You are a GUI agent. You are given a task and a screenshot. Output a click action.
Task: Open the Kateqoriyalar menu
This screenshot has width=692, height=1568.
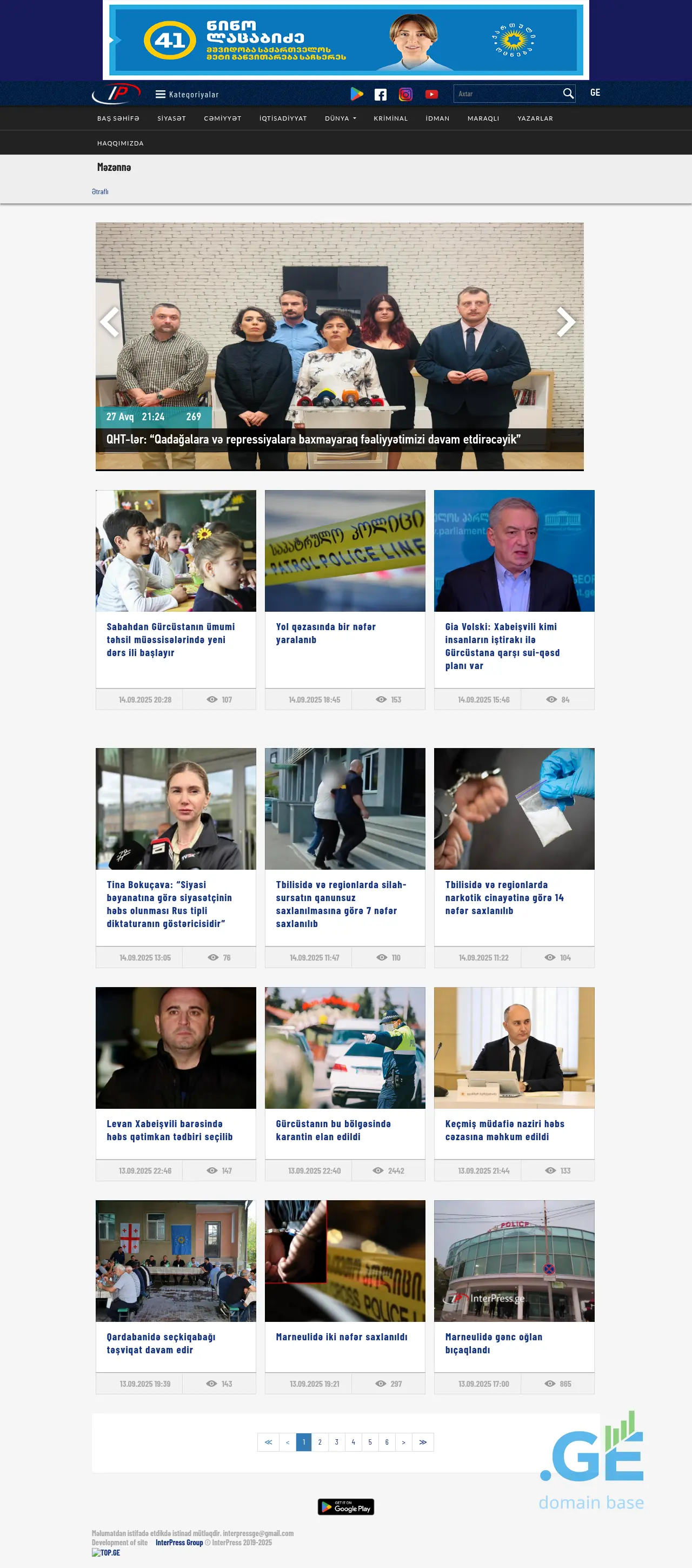click(x=187, y=94)
